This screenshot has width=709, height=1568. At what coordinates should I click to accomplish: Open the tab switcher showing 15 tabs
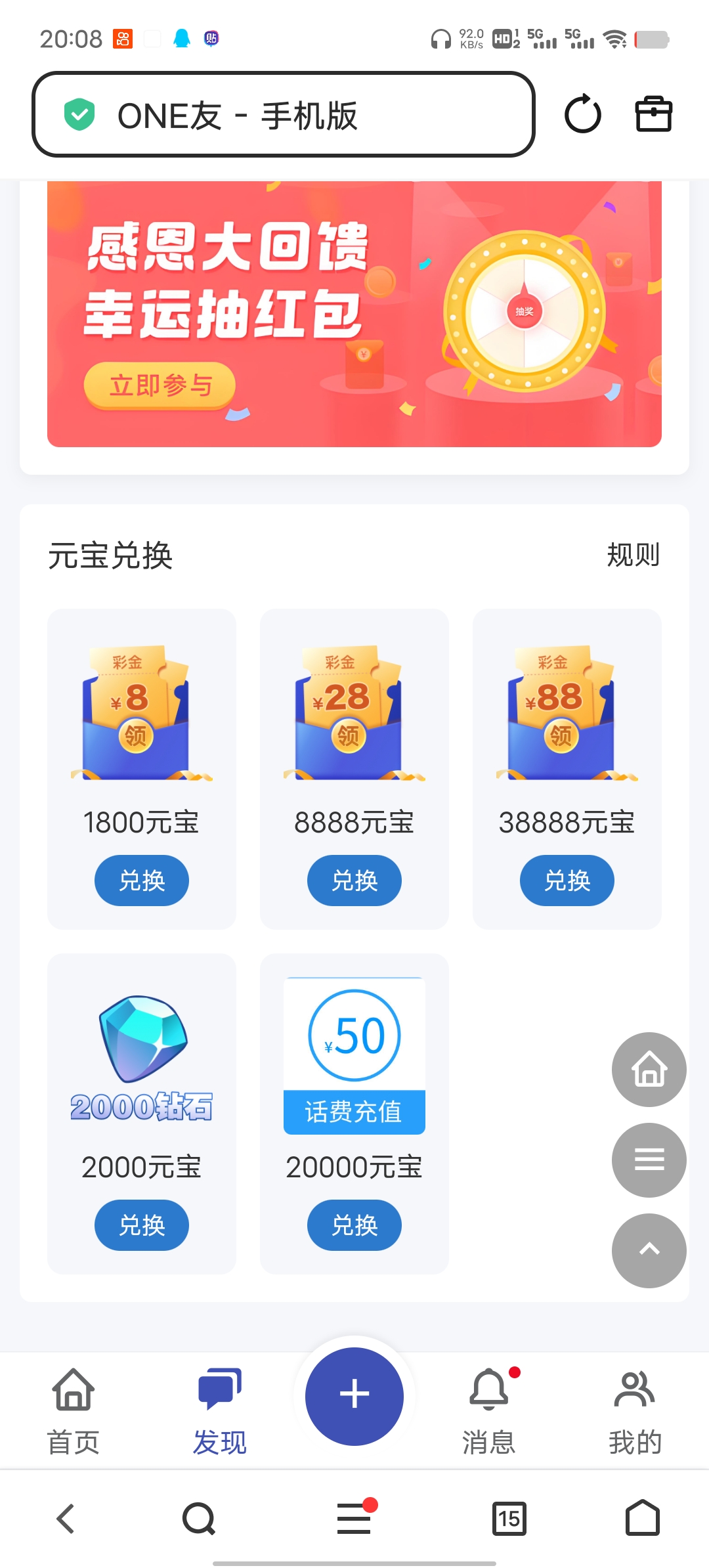[510, 1519]
